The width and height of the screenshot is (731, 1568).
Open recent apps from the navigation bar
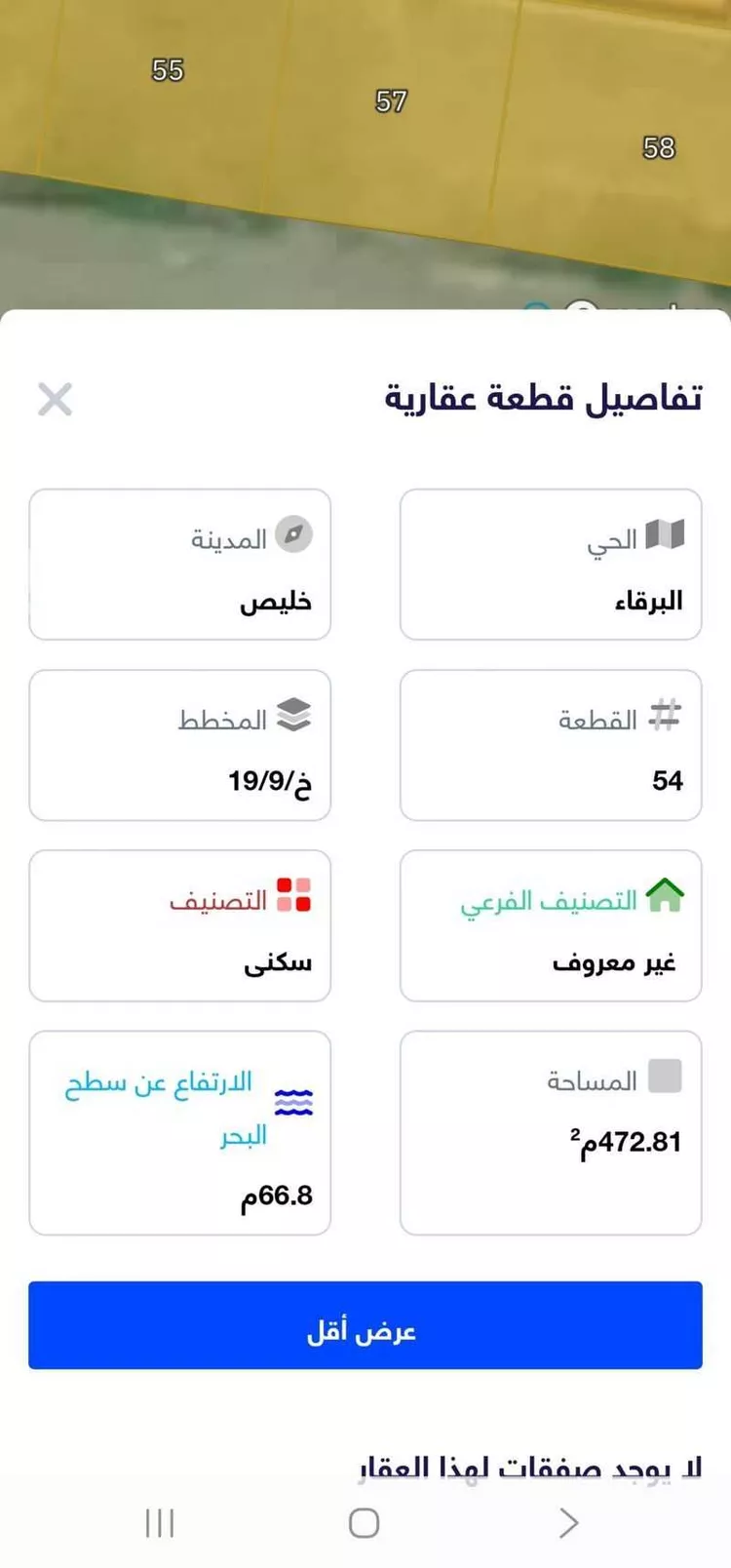click(x=159, y=1522)
